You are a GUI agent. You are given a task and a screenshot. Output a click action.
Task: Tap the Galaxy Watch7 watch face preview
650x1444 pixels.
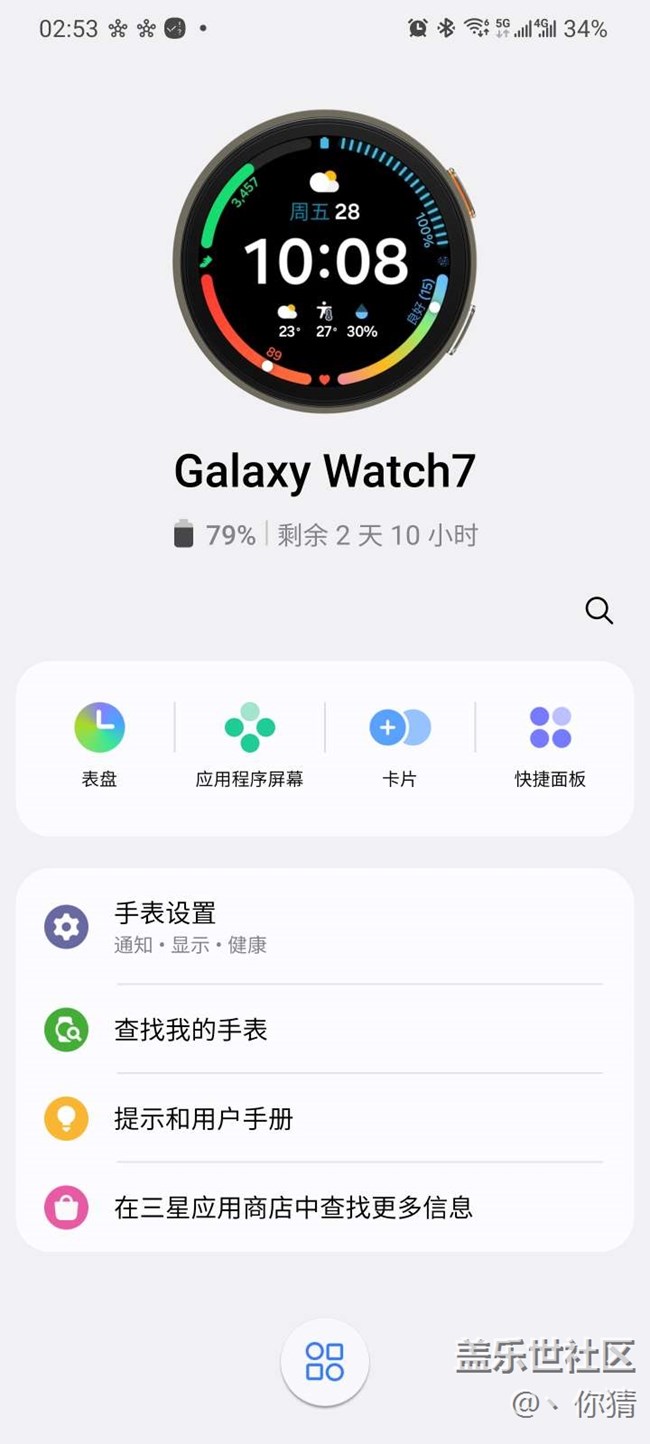[x=325, y=261]
